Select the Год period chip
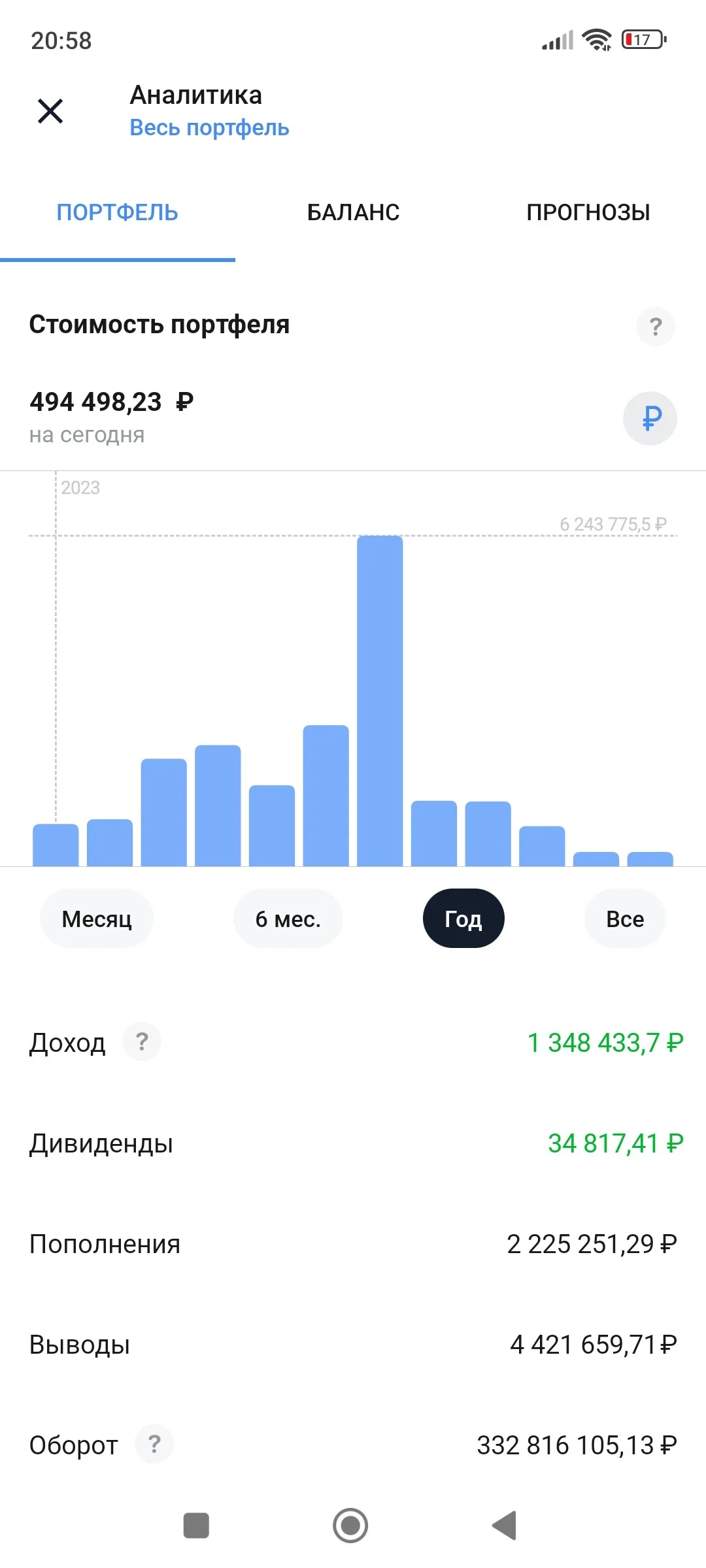The image size is (706, 1568). pyautogui.click(x=463, y=919)
